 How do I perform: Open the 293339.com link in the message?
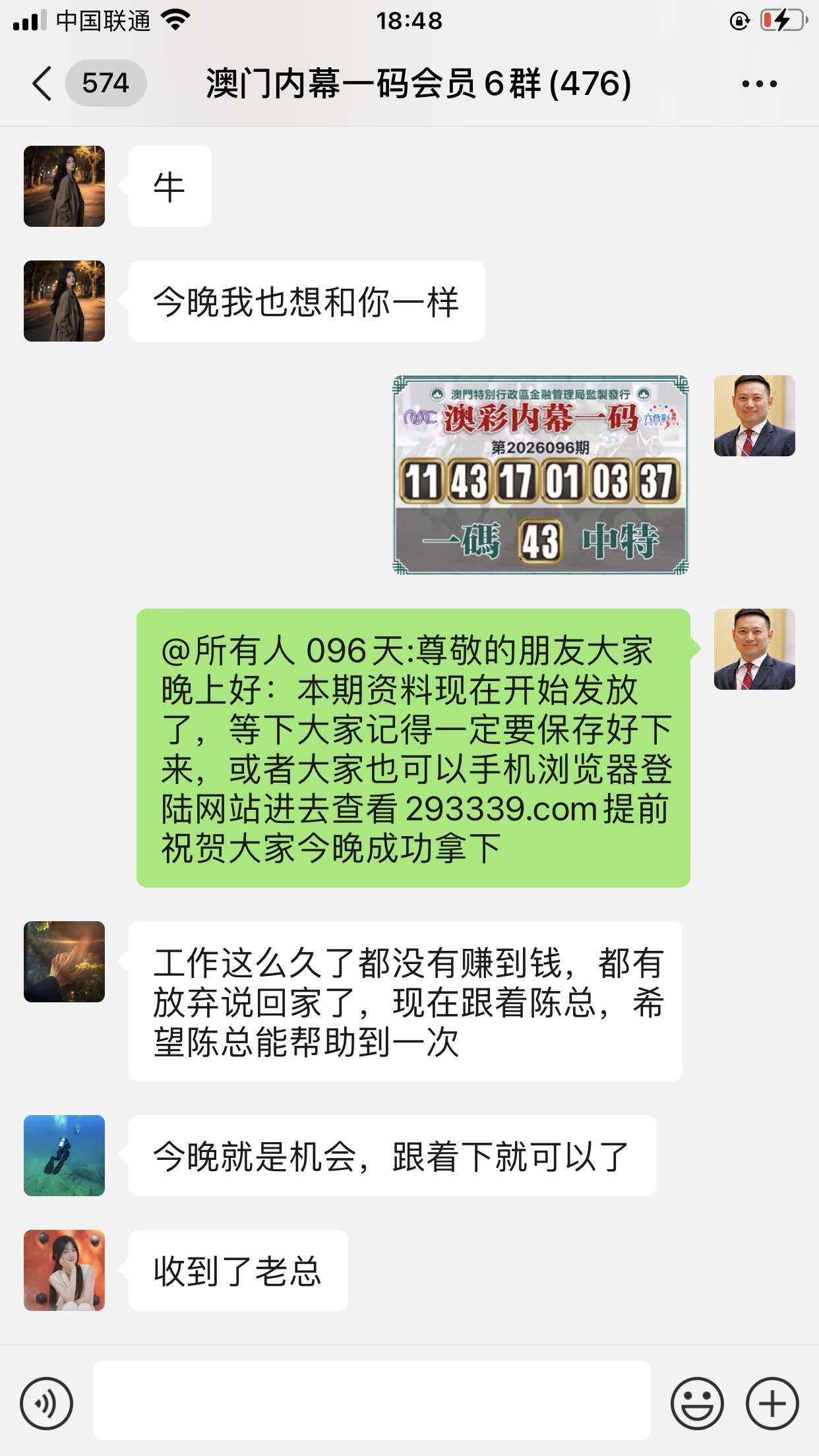501,809
